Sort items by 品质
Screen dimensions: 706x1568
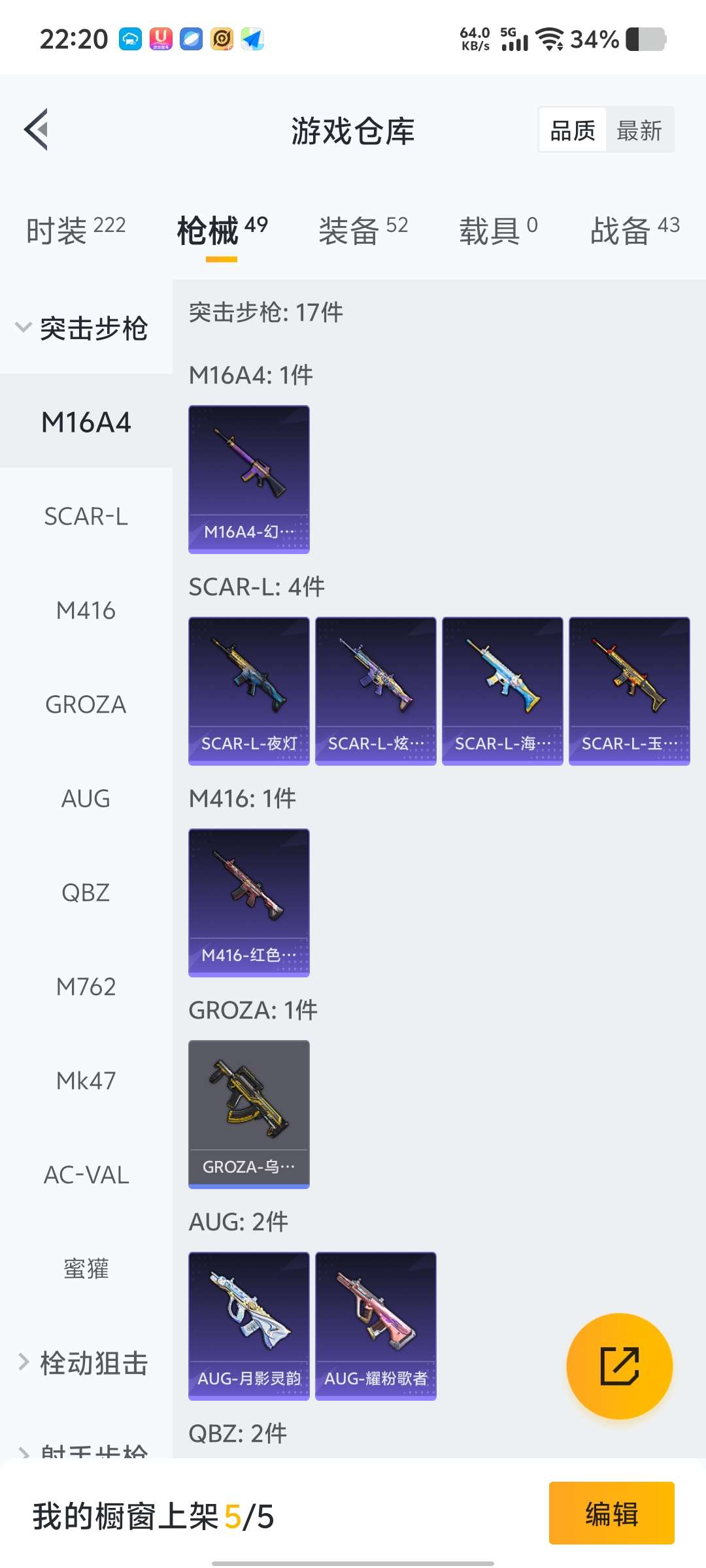573,131
